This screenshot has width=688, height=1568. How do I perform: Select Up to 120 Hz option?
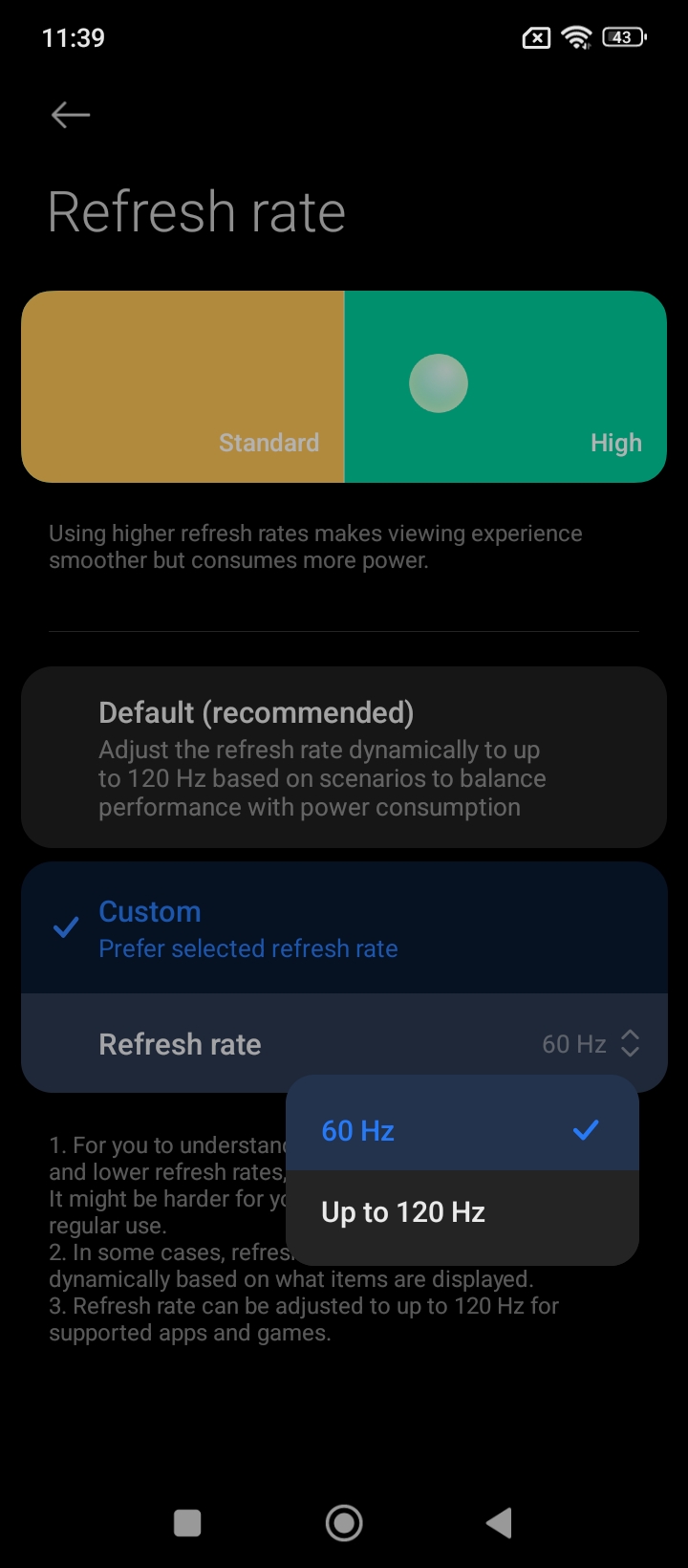pos(461,1212)
